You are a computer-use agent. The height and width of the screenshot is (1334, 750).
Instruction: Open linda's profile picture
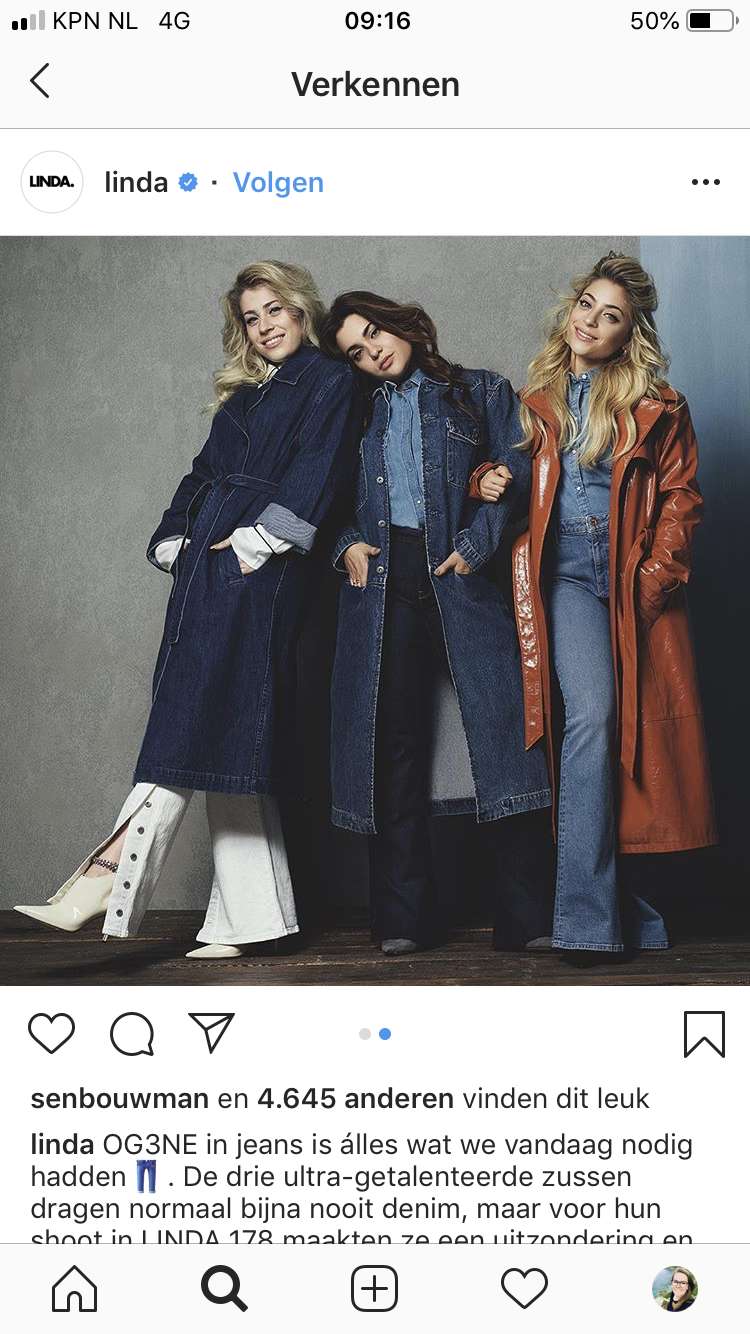tap(52, 182)
